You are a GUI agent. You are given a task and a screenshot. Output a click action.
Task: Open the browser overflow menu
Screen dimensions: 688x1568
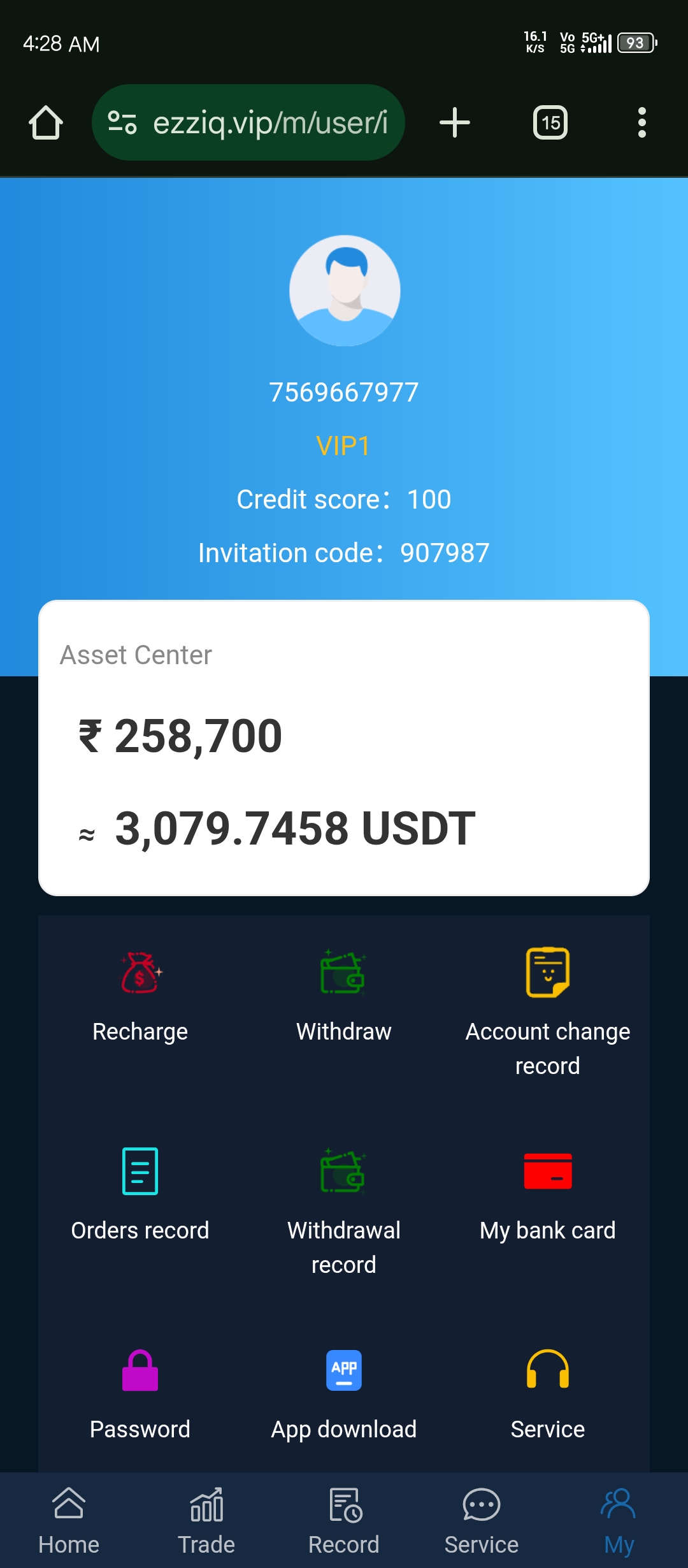pyautogui.click(x=641, y=122)
